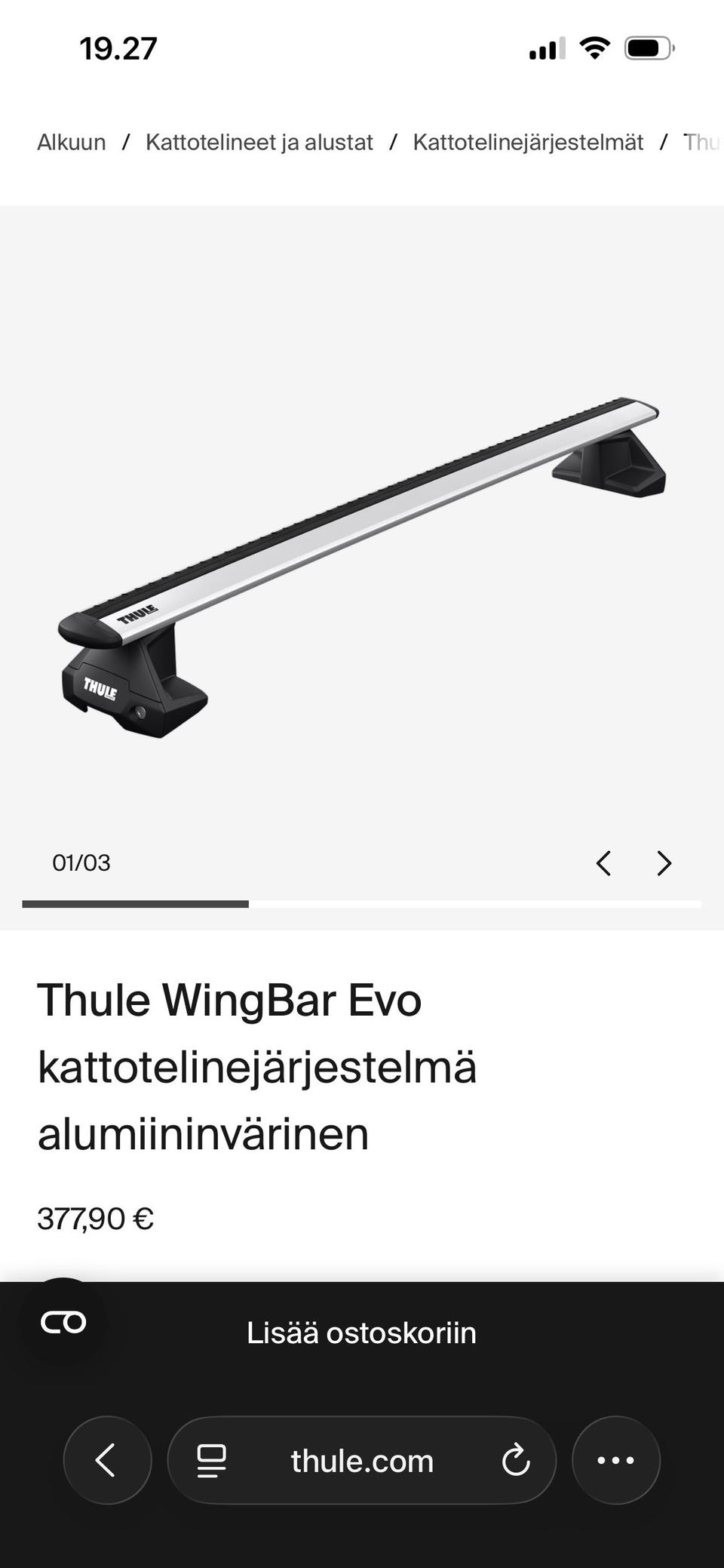724x1568 pixels.
Task: Open the page options icon beside thule.com
Action: tap(211, 1460)
